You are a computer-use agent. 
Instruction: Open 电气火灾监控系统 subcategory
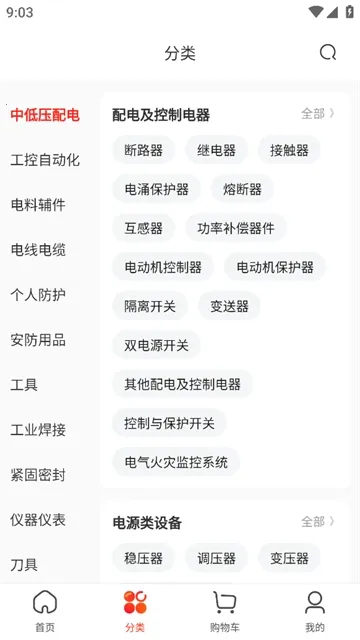click(x=176, y=462)
